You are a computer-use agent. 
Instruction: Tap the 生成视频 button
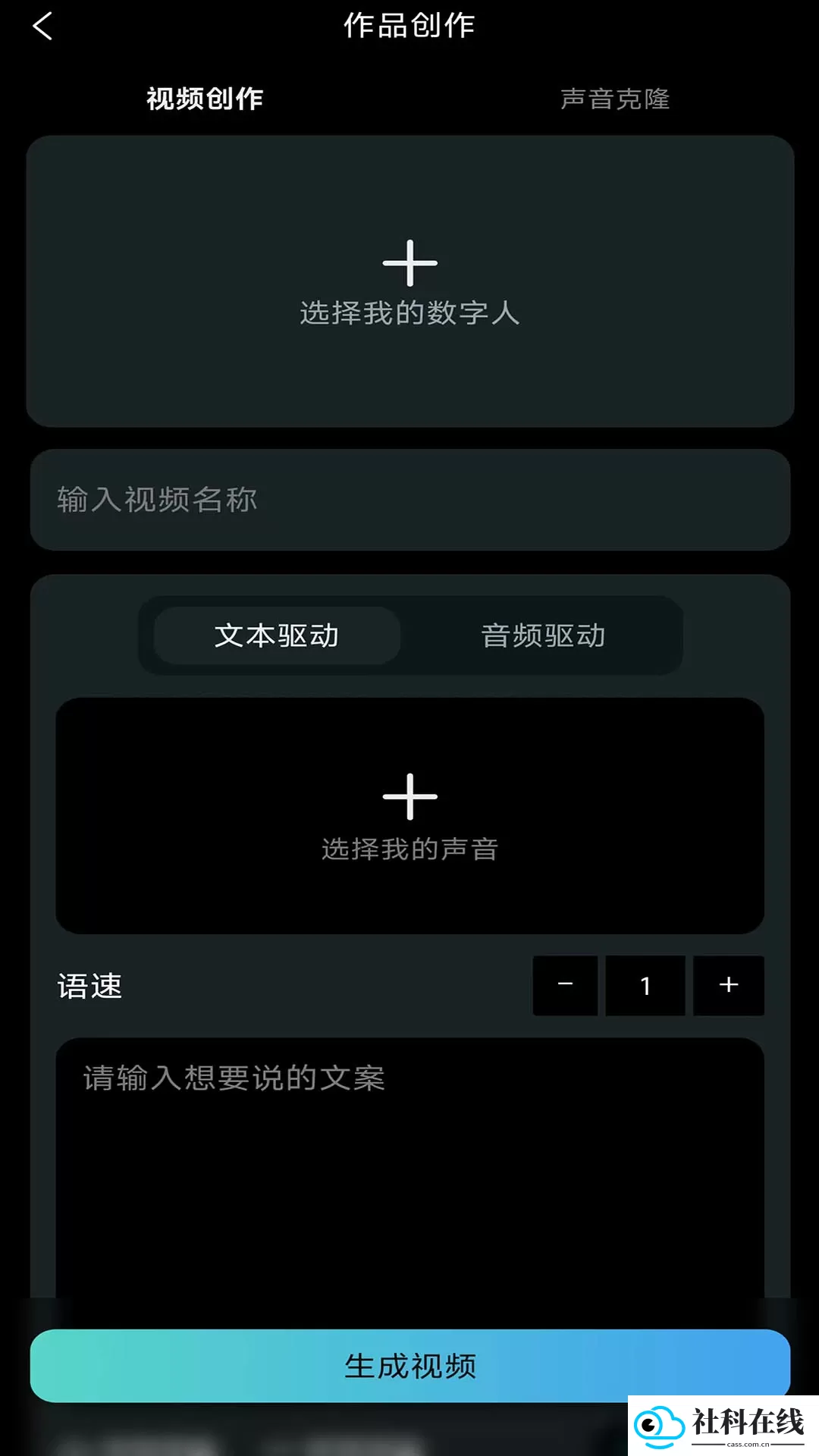[410, 1366]
